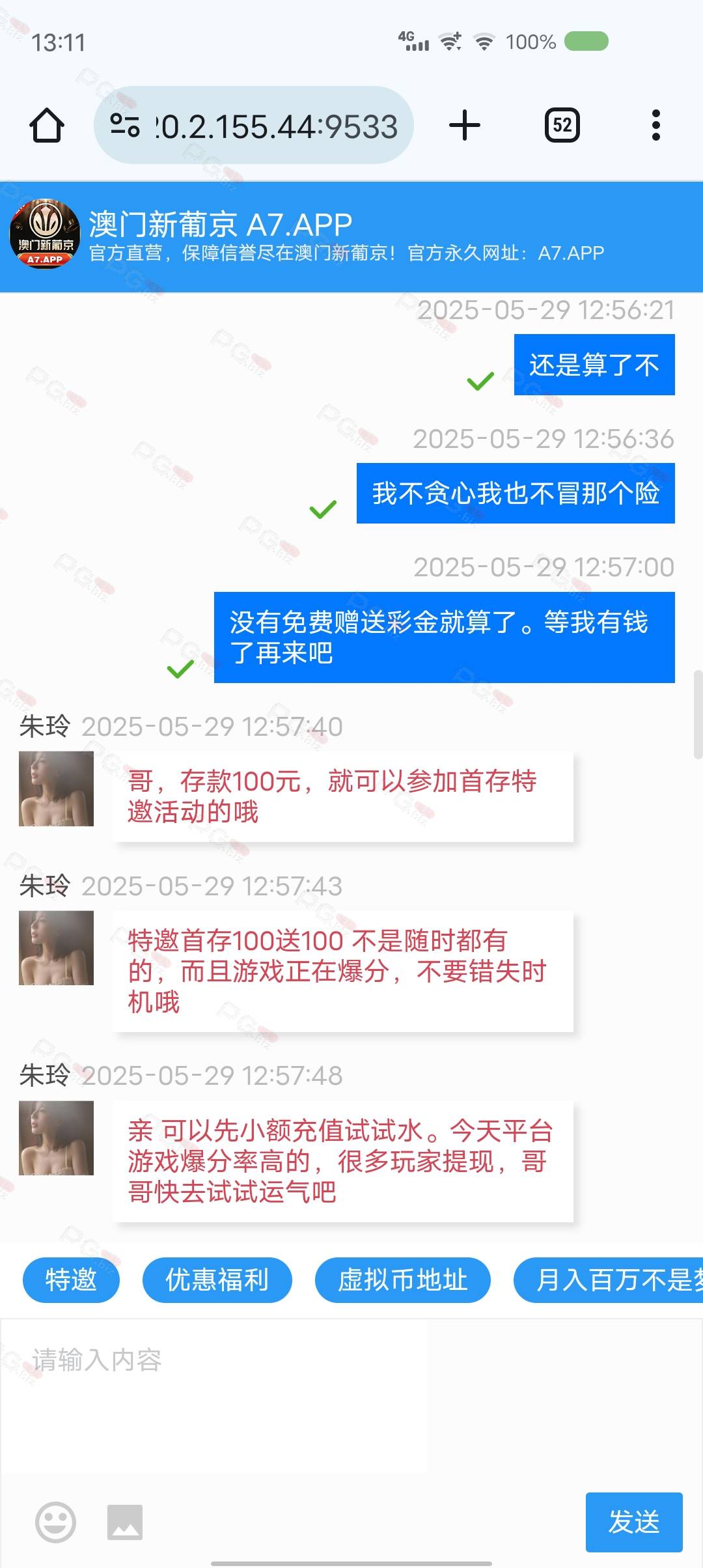This screenshot has height=1568, width=703.
Task: Go to browser home page
Action: [x=47, y=125]
